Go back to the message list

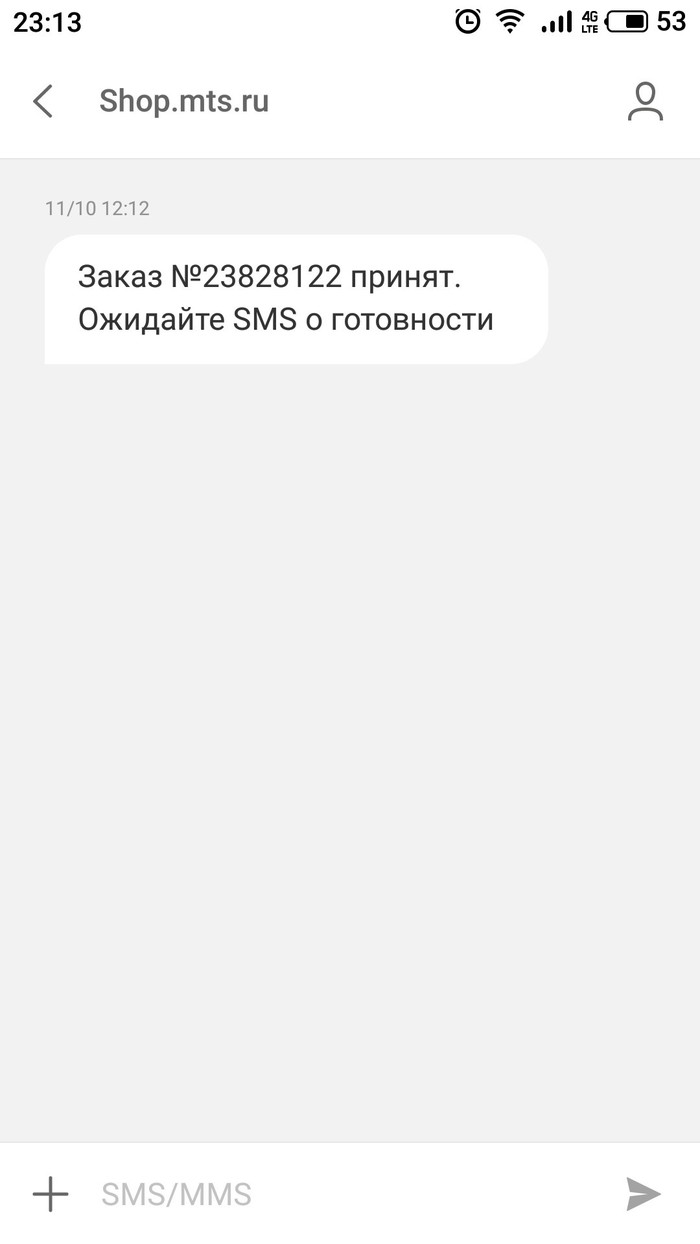coord(43,101)
